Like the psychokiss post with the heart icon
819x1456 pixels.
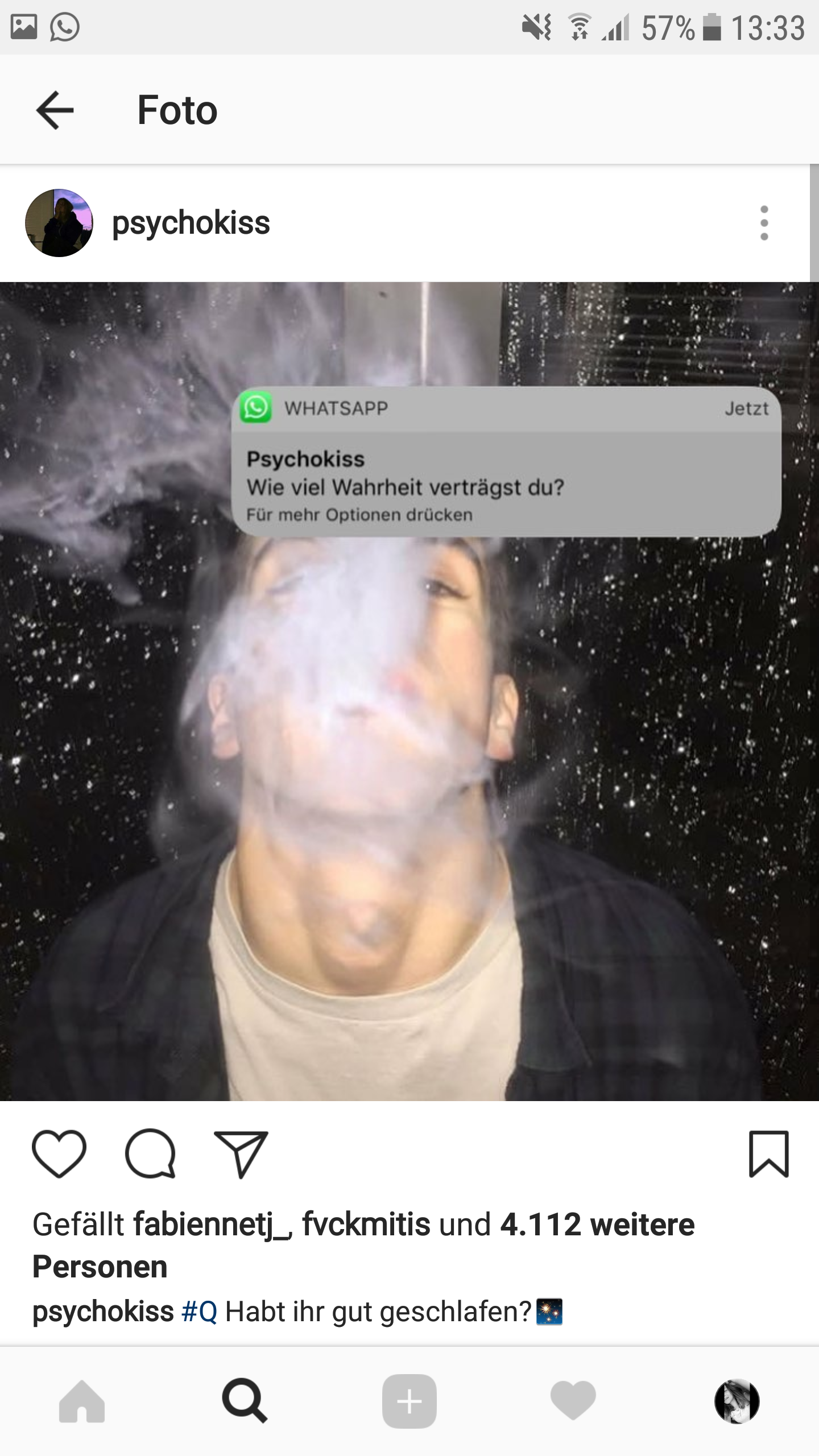point(59,1154)
